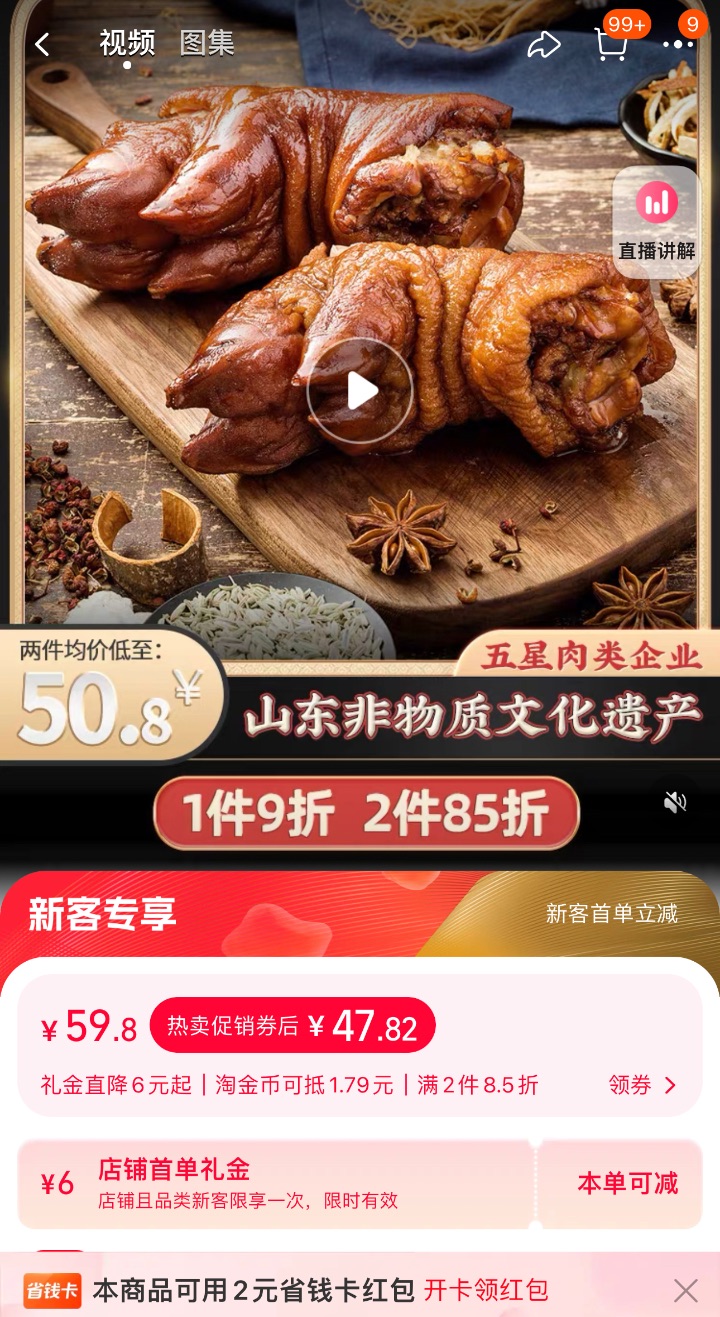Viewport: 720px width, 1317px height.
Task: Share this product
Action: click(x=544, y=44)
